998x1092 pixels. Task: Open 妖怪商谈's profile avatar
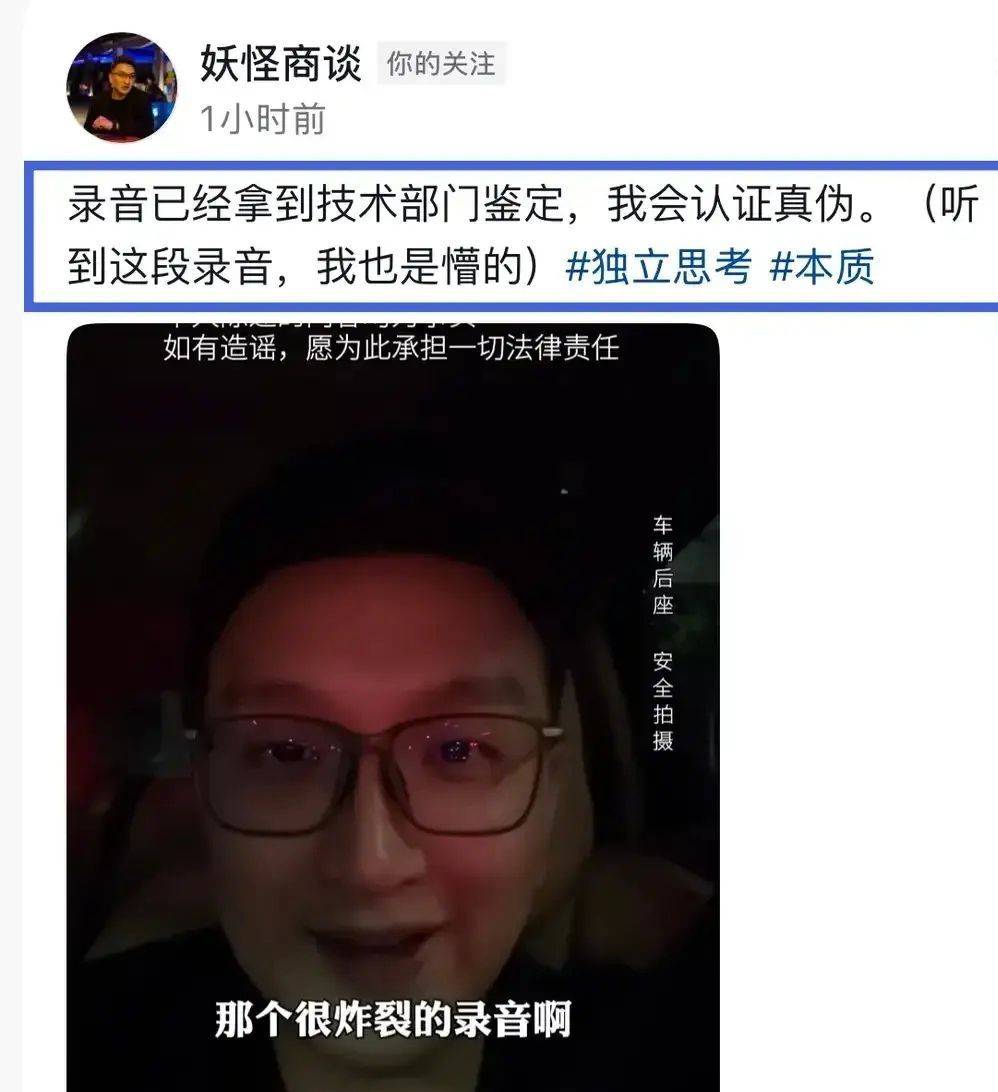(x=122, y=87)
